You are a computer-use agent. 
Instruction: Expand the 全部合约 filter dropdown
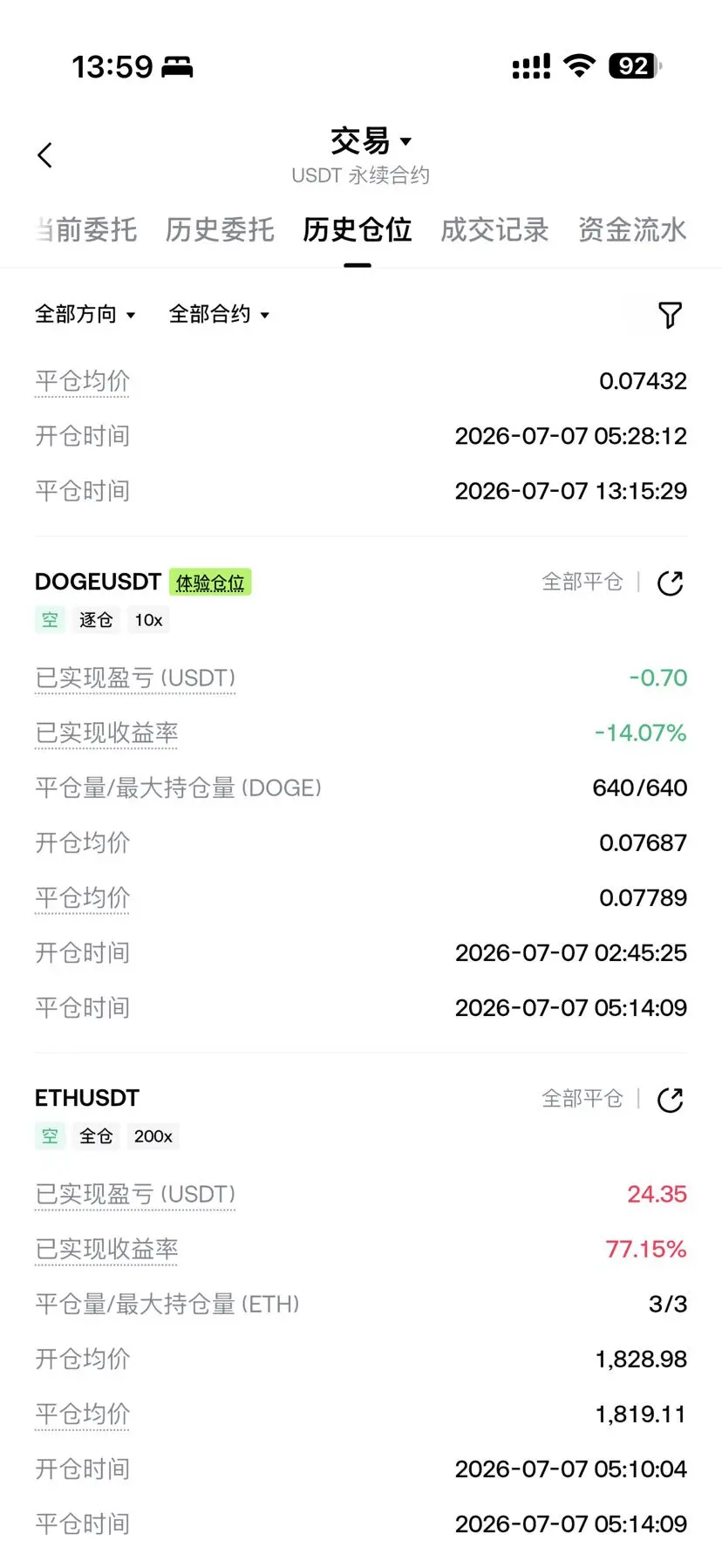click(x=219, y=314)
